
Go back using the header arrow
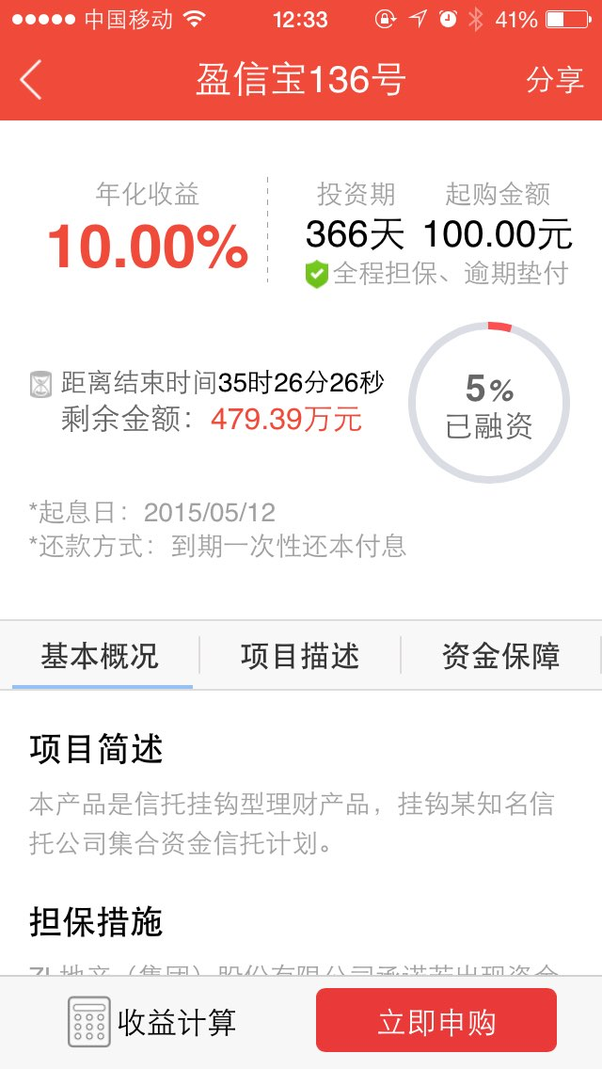tap(31, 80)
